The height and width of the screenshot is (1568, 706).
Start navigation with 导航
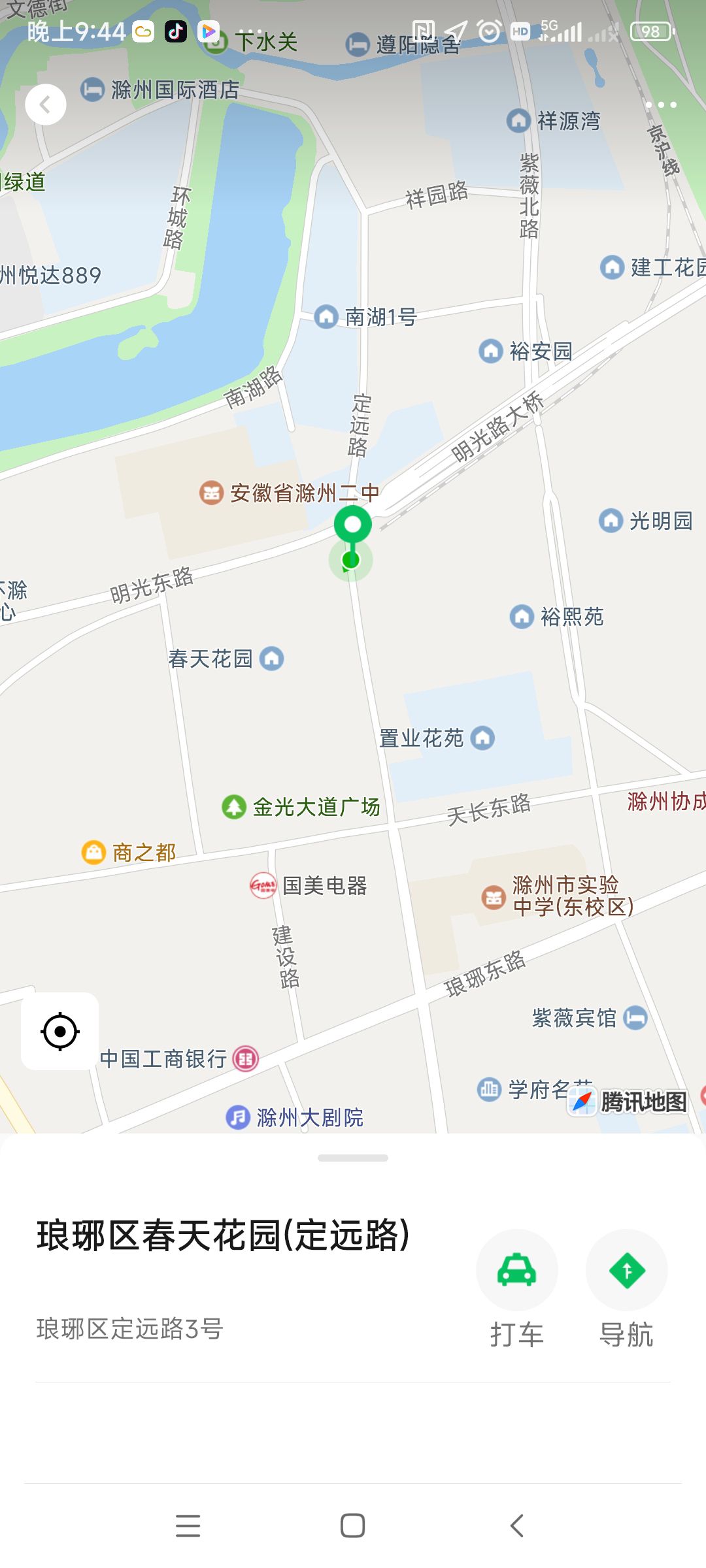coord(626,1290)
